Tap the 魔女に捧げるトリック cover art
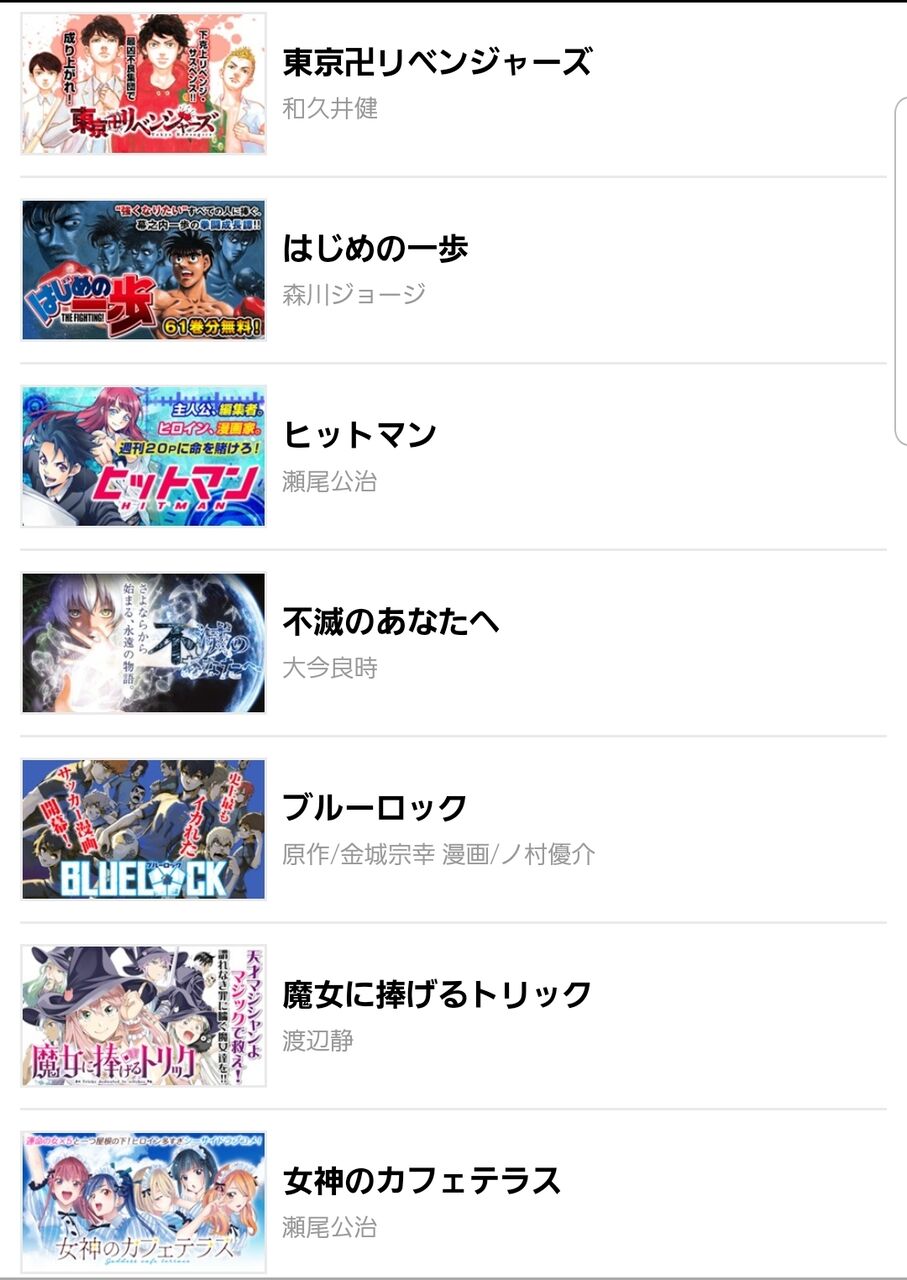Screen dimensions: 907x1280 (x=143, y=1014)
